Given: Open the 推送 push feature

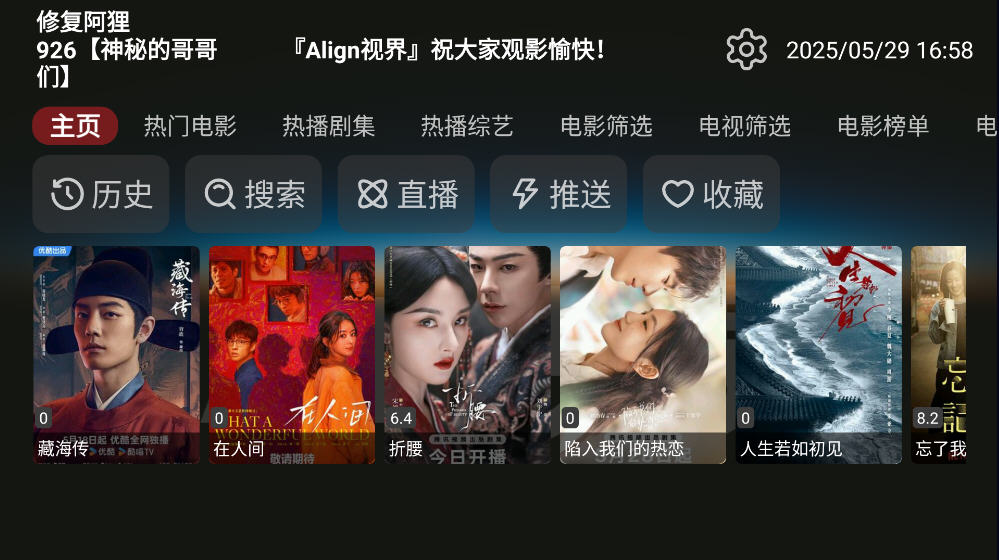Looking at the screenshot, I should tap(559, 194).
